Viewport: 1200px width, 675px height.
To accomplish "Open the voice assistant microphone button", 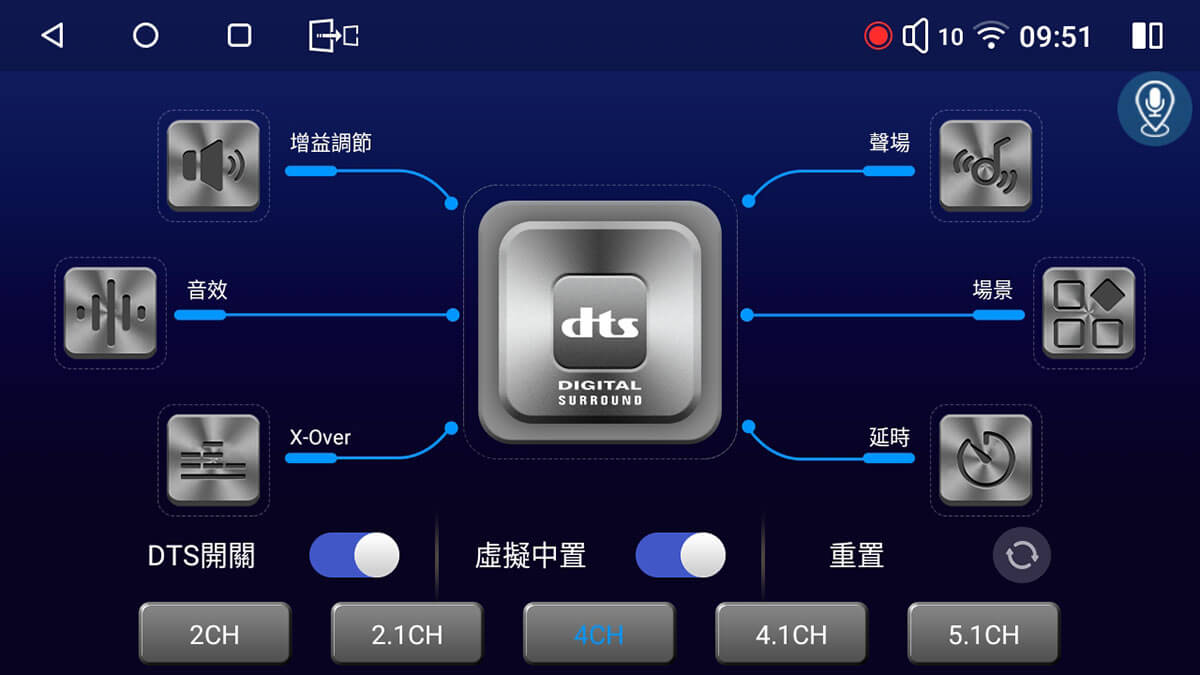I will click(x=1154, y=108).
